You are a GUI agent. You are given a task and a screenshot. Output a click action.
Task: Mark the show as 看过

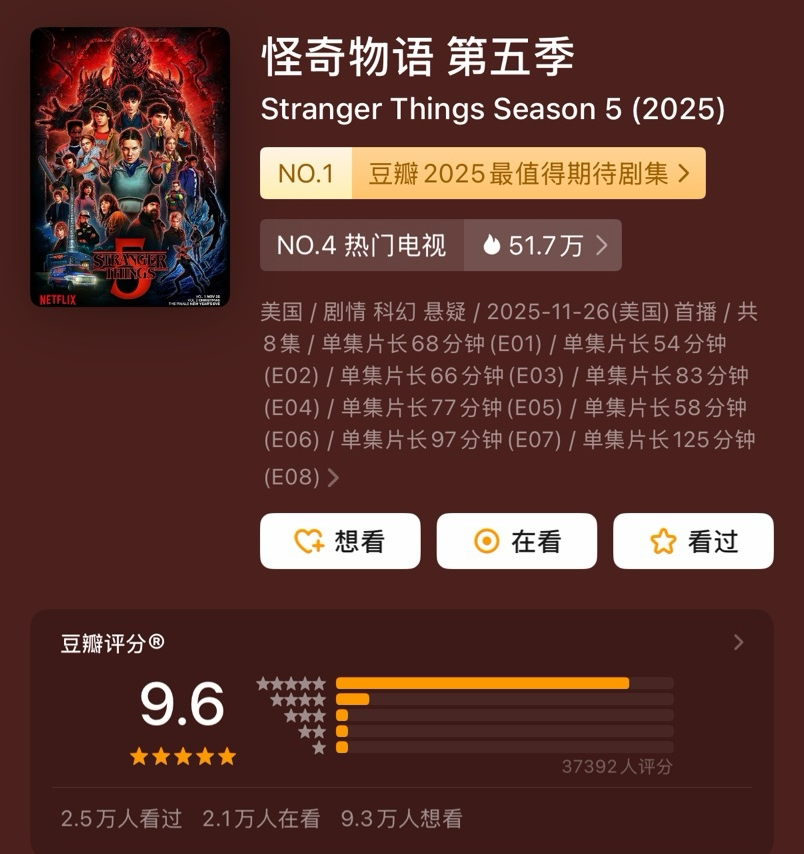693,541
